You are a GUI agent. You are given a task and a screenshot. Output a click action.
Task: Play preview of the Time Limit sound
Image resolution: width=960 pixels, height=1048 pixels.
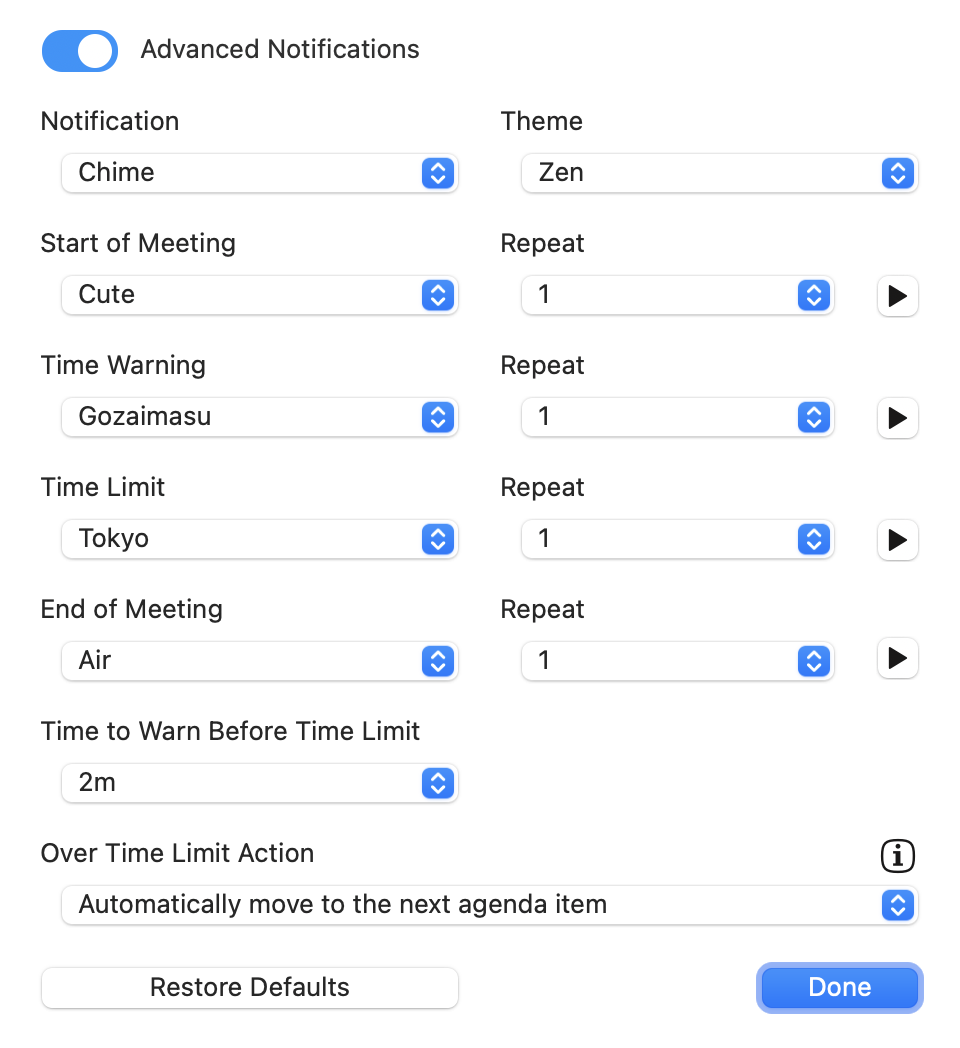click(897, 539)
